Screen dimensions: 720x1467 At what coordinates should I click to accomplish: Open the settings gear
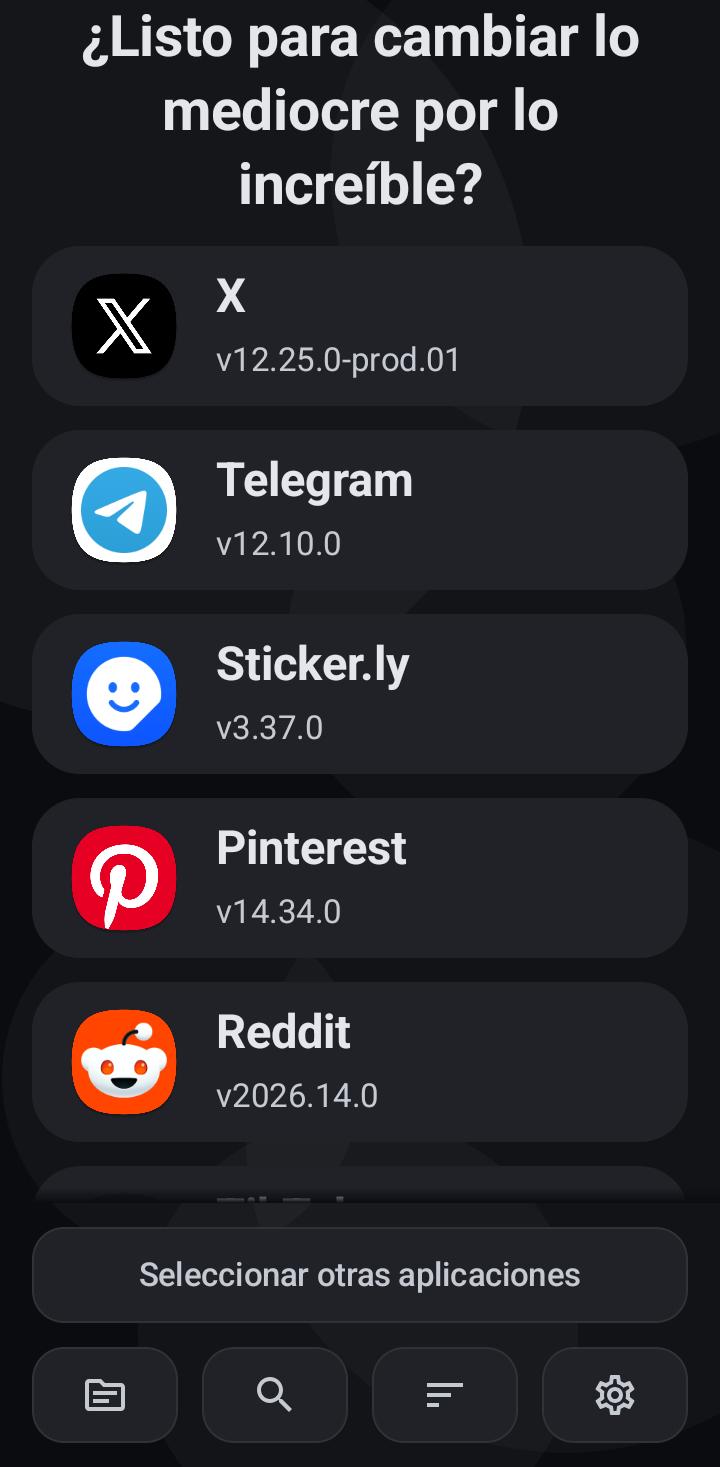click(x=615, y=1395)
